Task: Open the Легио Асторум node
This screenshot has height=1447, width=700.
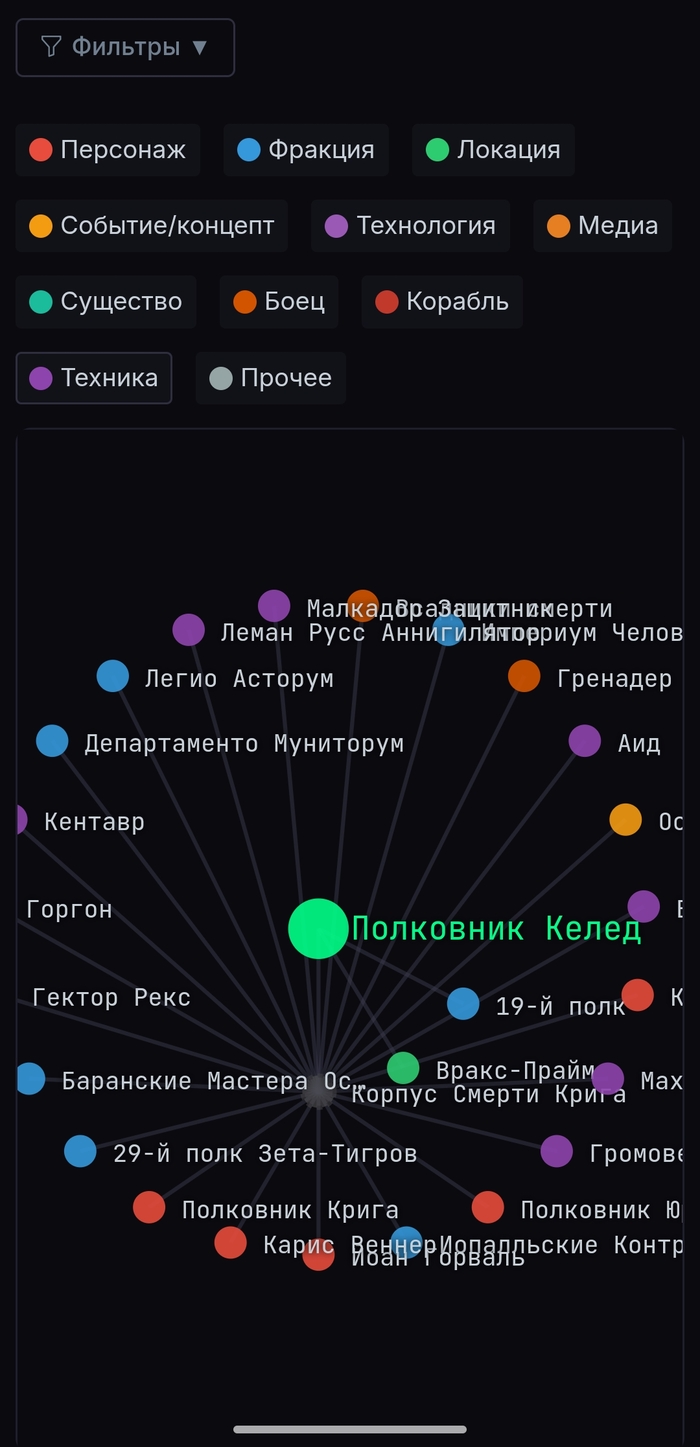Action: (113, 676)
